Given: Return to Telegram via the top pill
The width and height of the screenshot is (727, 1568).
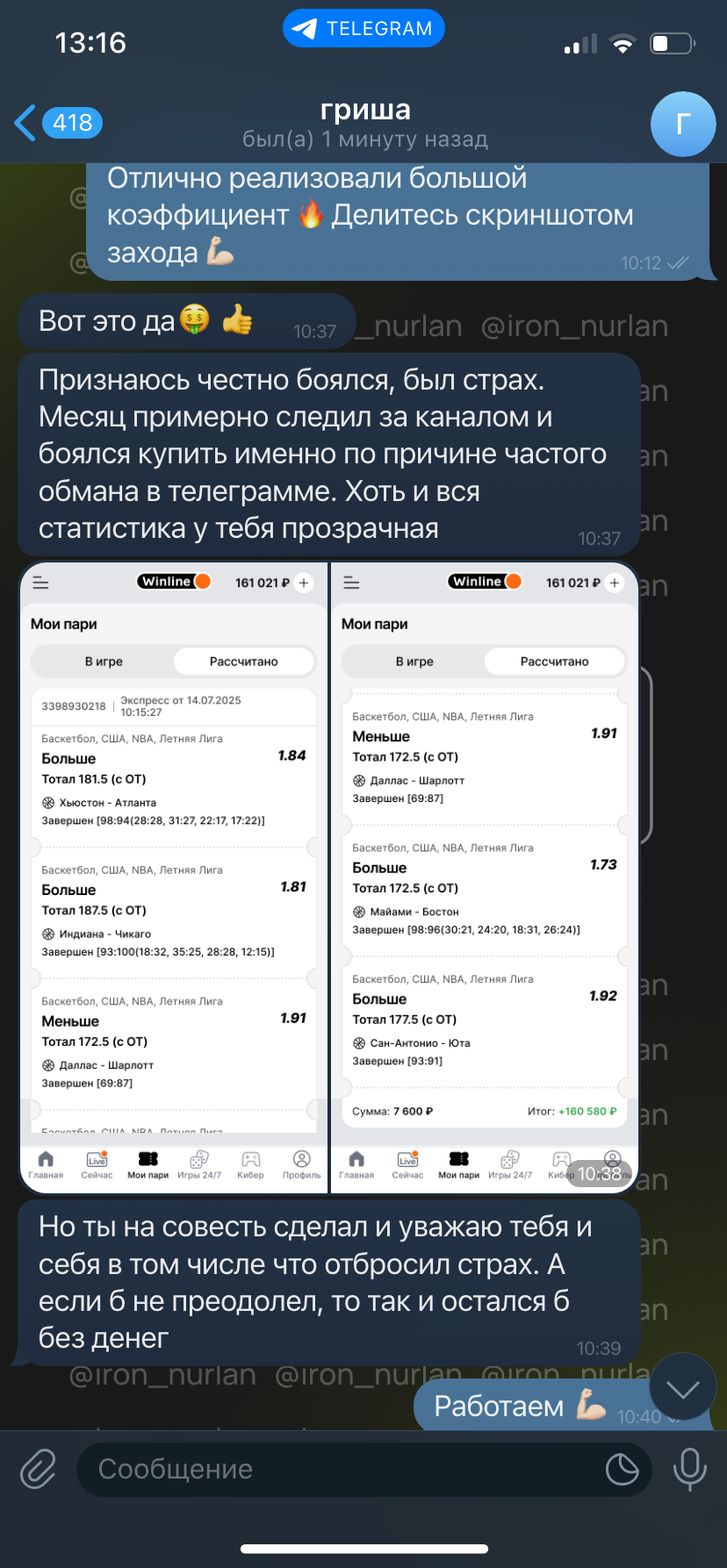Looking at the screenshot, I should coord(363,29).
